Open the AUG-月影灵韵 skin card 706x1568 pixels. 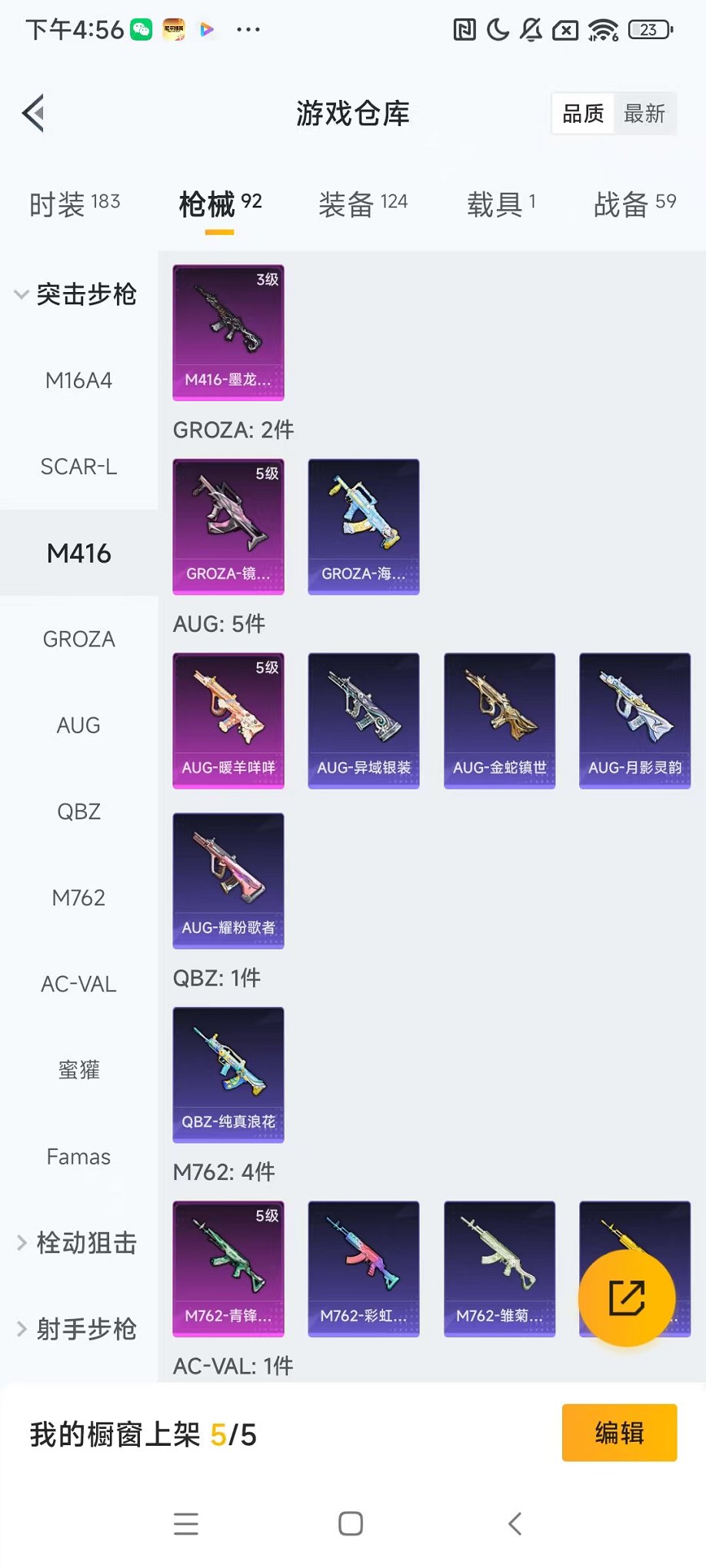click(634, 720)
